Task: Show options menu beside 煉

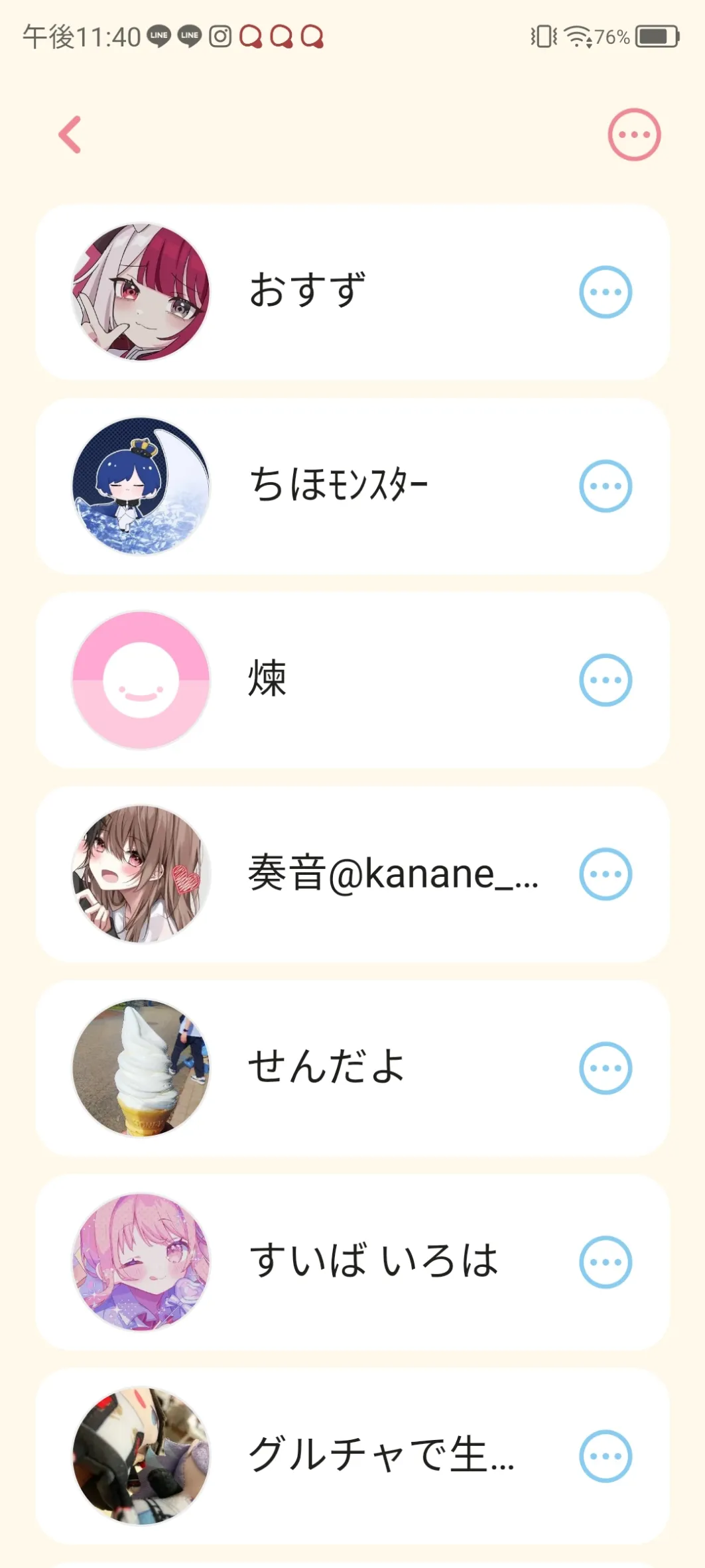Action: click(x=605, y=680)
